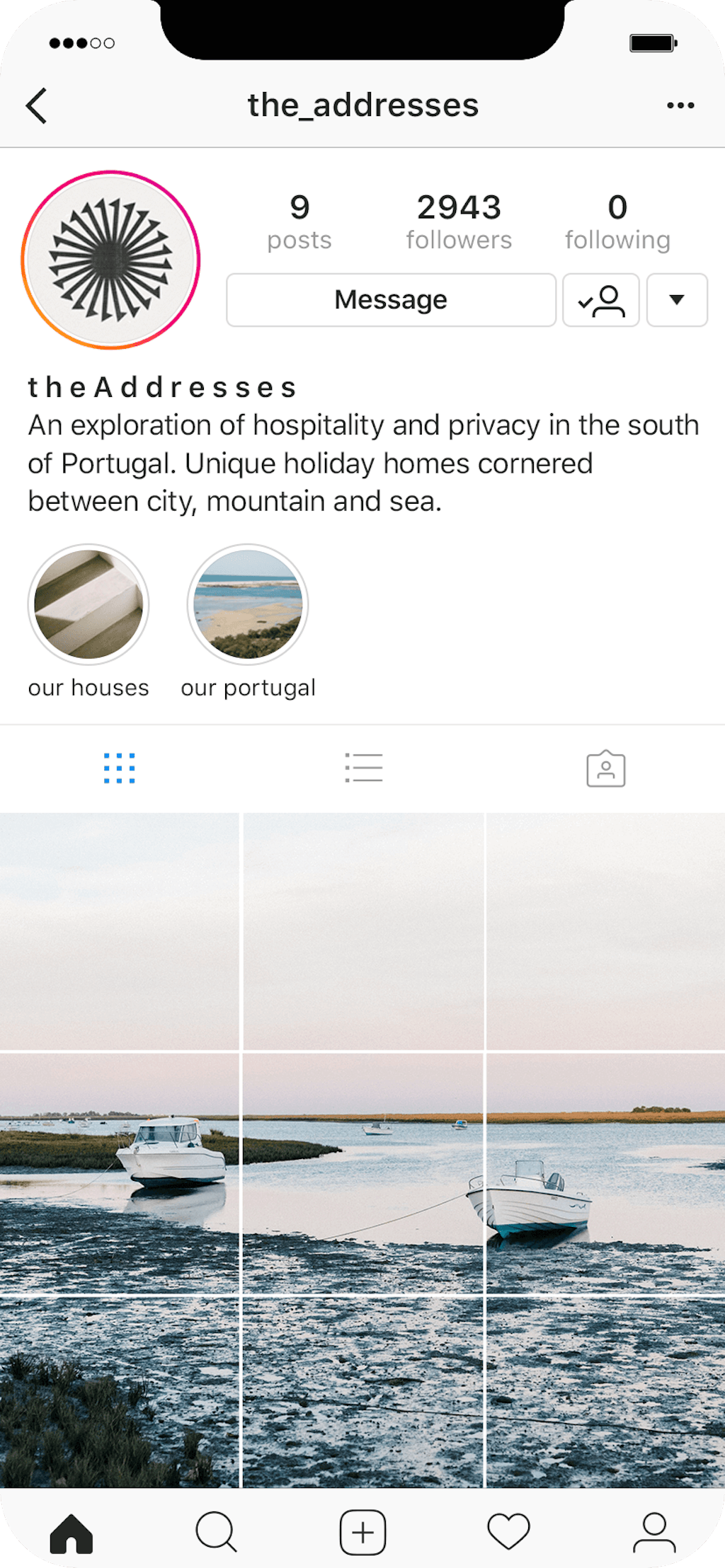This screenshot has width=725, height=1568.
Task: Switch to list view tab
Action: (363, 768)
